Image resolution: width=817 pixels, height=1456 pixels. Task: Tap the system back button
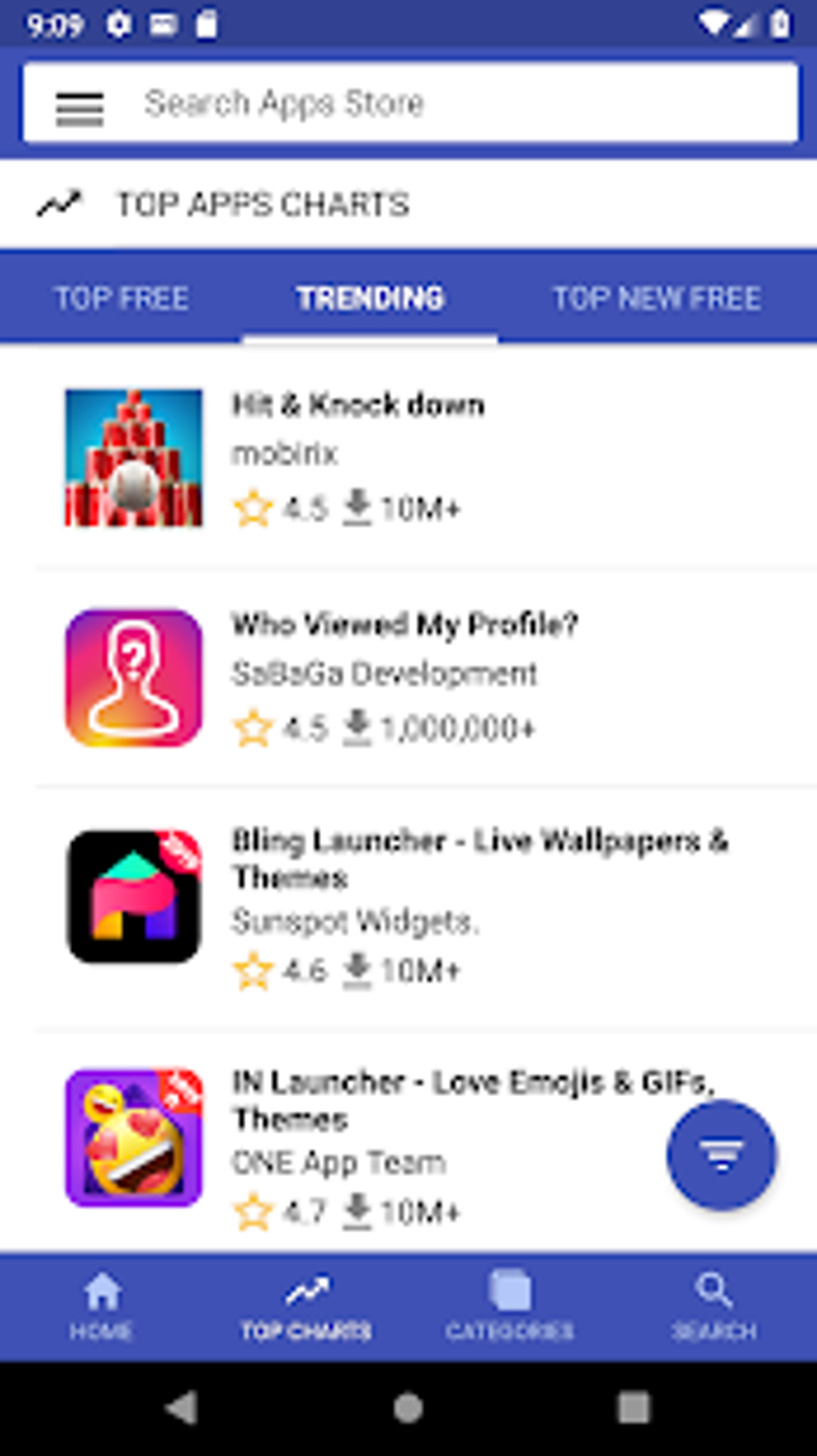[182, 1408]
